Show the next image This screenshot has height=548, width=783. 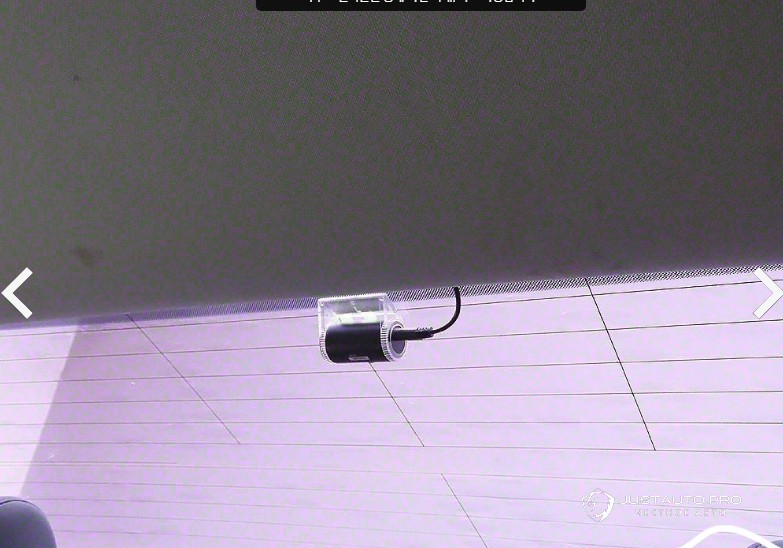766,293
